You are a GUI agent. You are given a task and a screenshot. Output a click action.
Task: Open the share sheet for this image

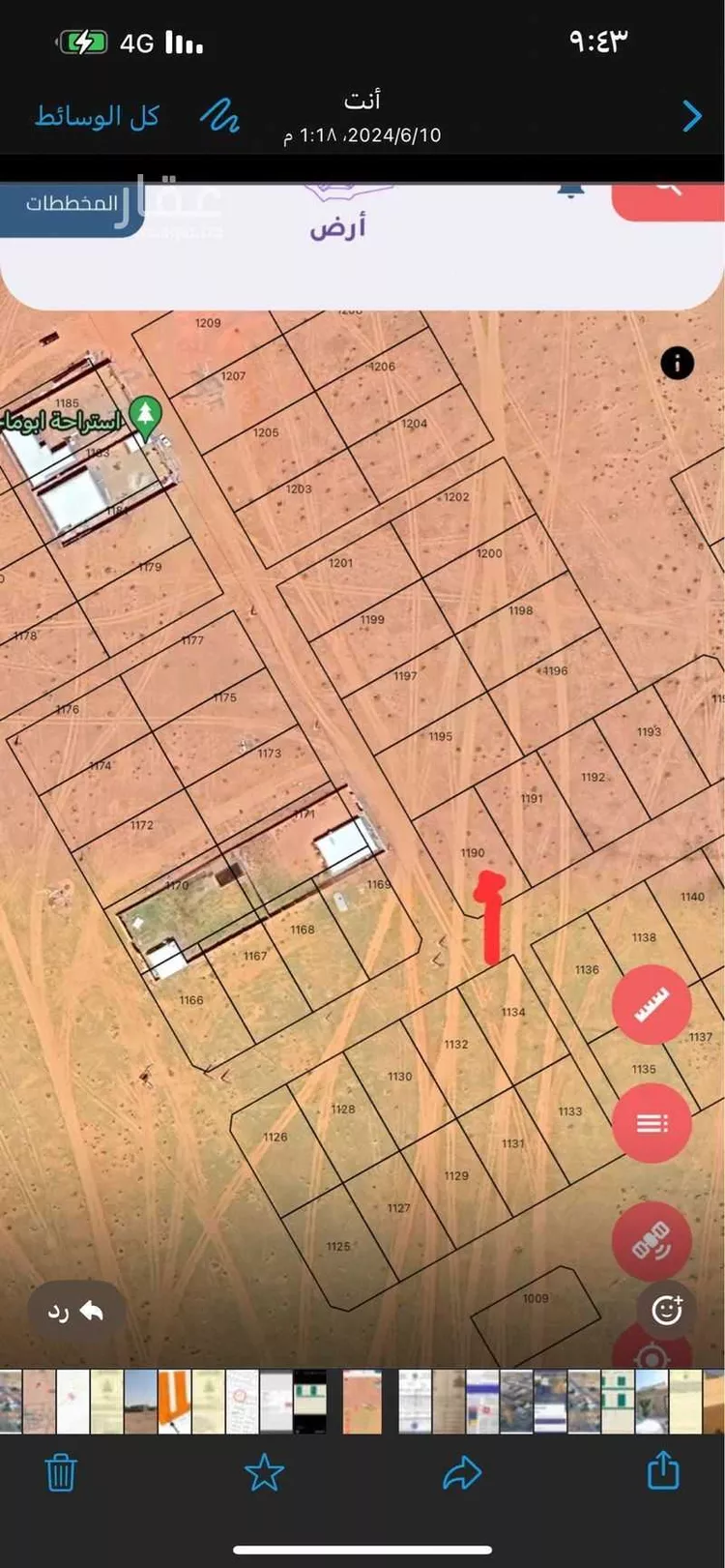click(x=663, y=1470)
